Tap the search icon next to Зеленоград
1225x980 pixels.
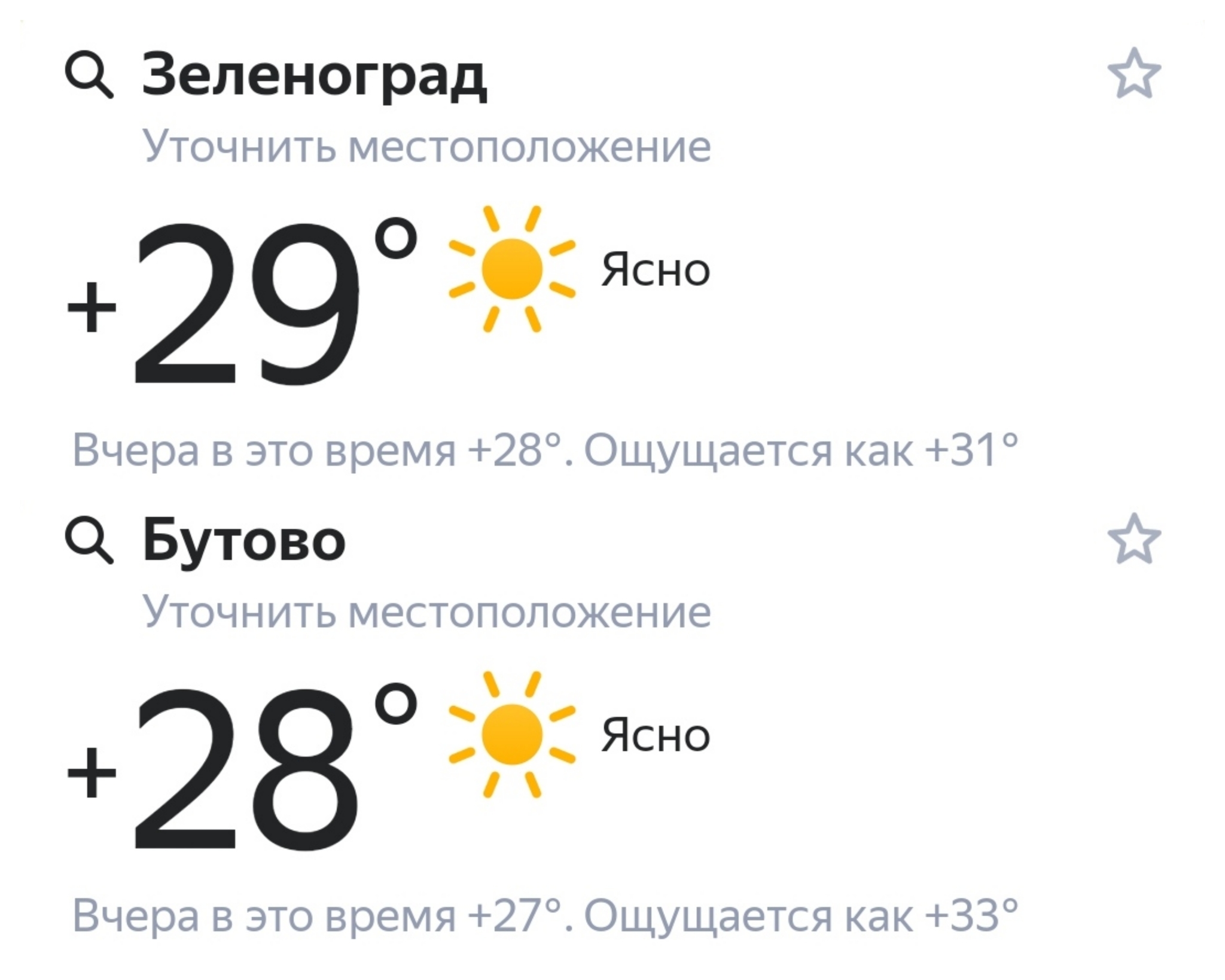89,75
